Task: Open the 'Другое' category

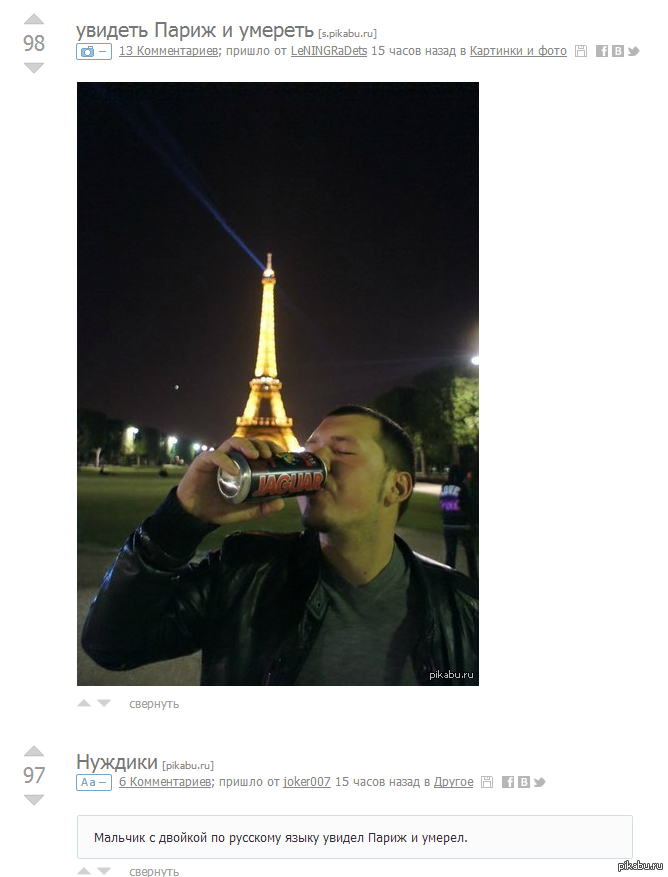Action: [x=454, y=782]
